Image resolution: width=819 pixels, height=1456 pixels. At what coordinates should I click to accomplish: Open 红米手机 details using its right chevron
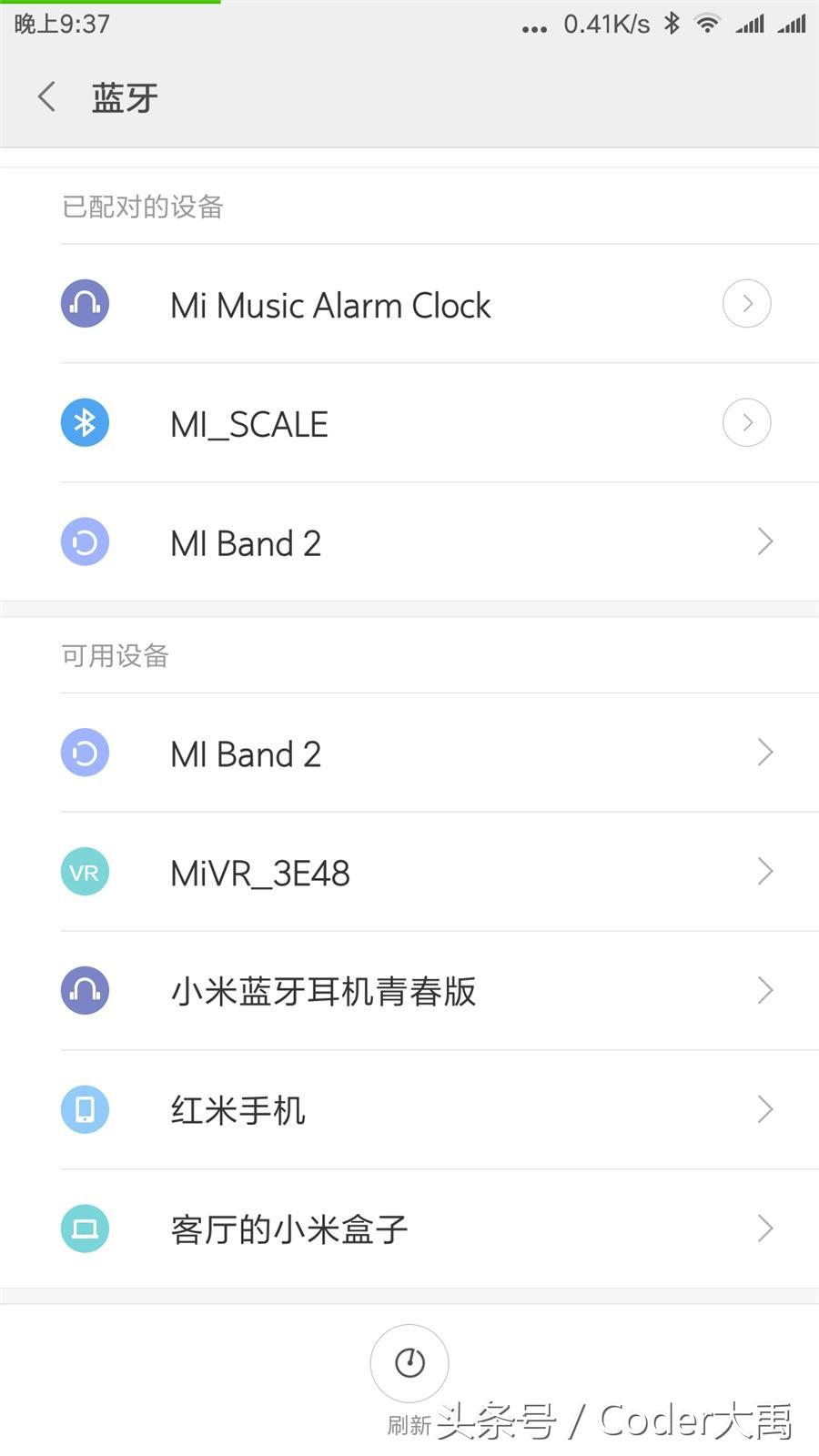coord(765,1109)
